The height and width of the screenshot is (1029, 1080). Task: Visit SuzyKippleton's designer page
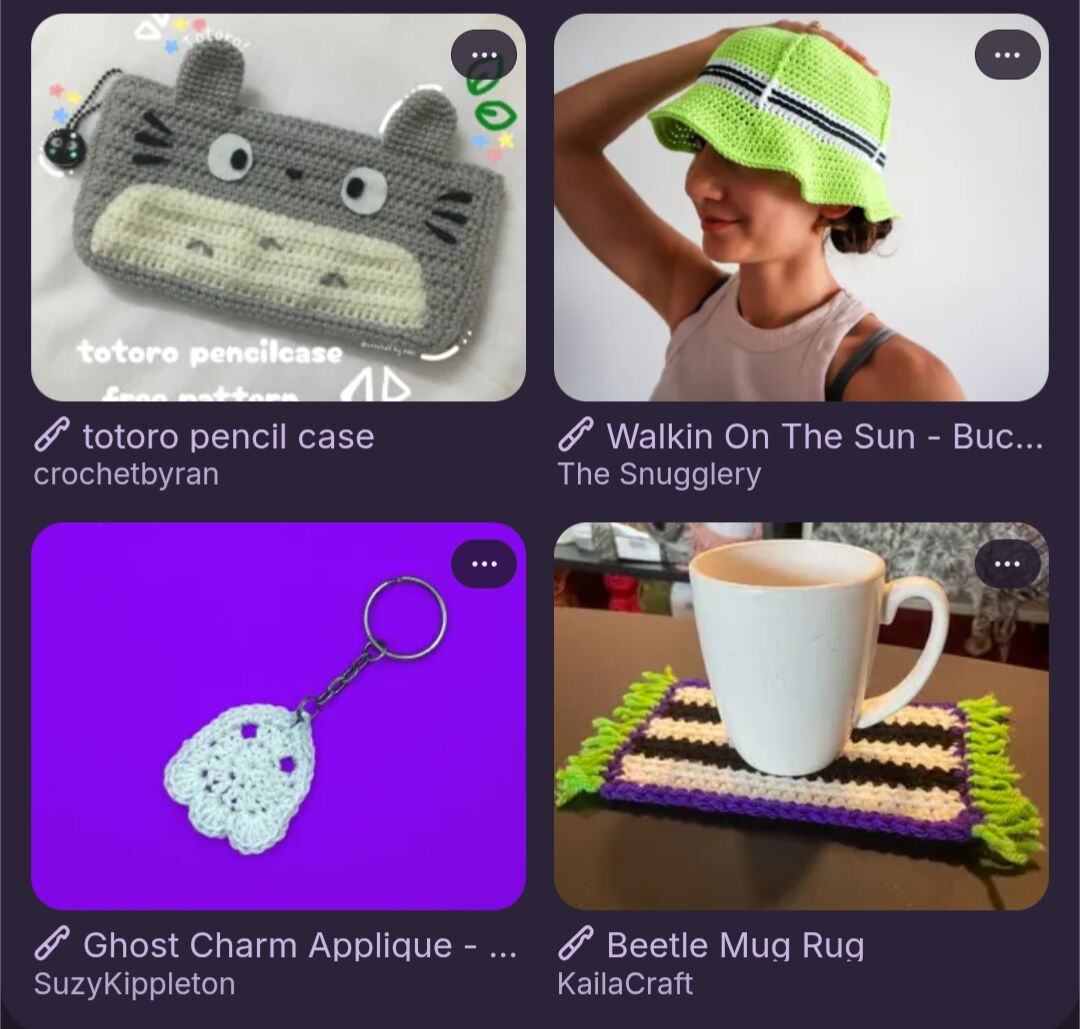coord(134,983)
